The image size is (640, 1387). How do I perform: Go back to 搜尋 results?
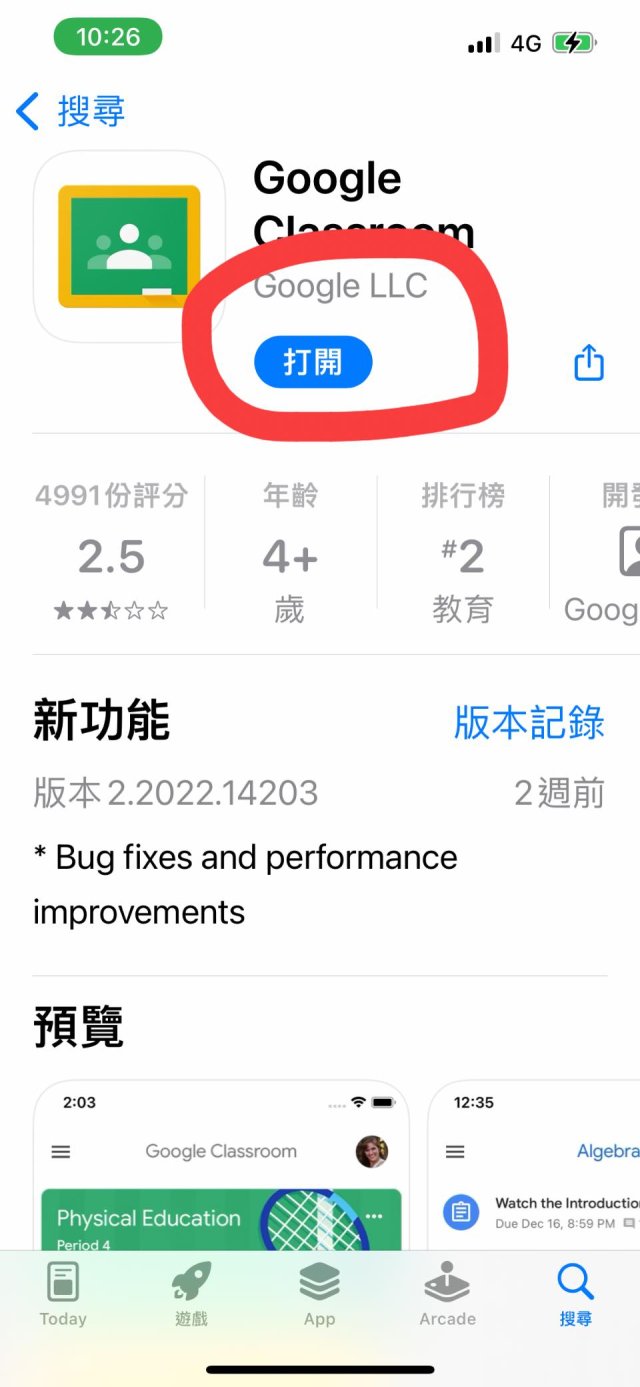(70, 111)
